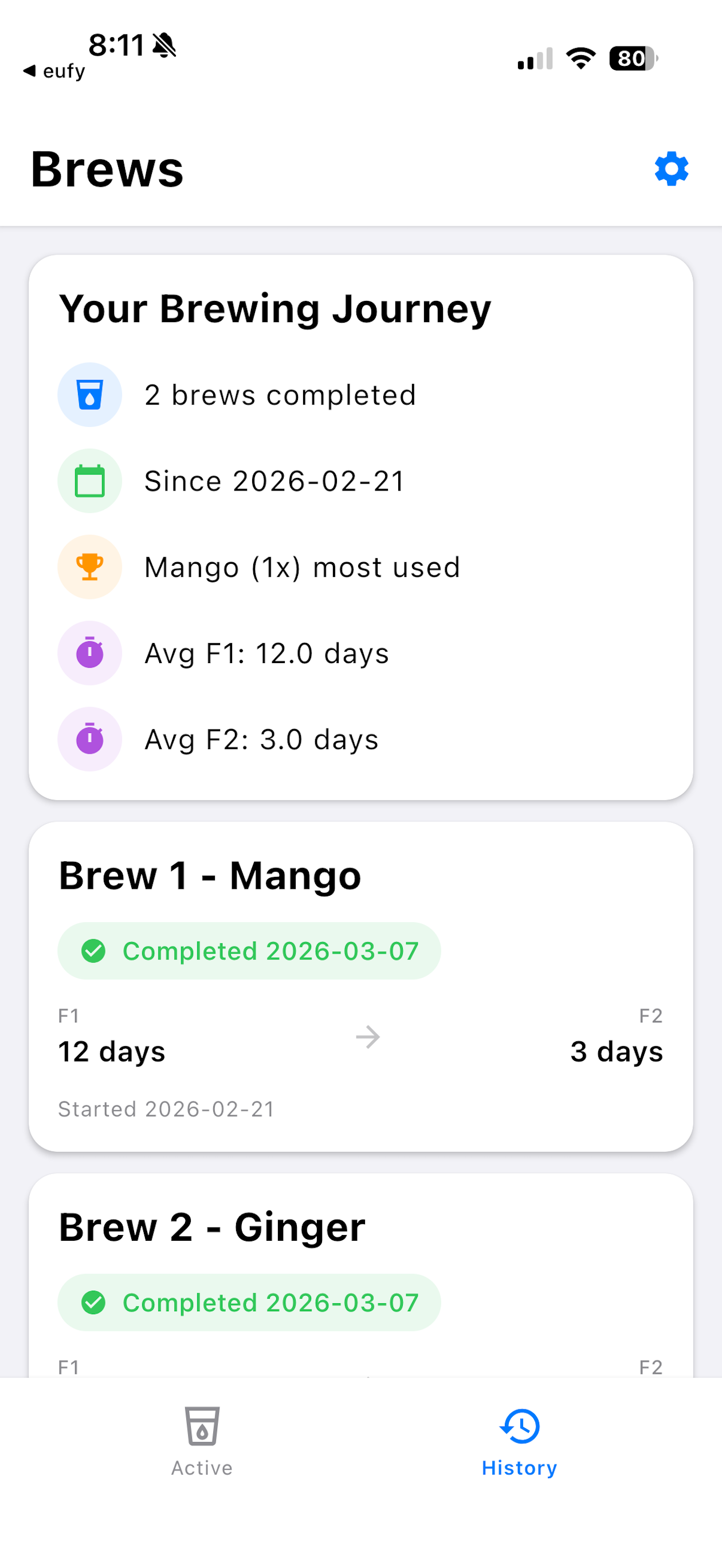
Task: Select the green calendar icon
Action: tap(89, 480)
